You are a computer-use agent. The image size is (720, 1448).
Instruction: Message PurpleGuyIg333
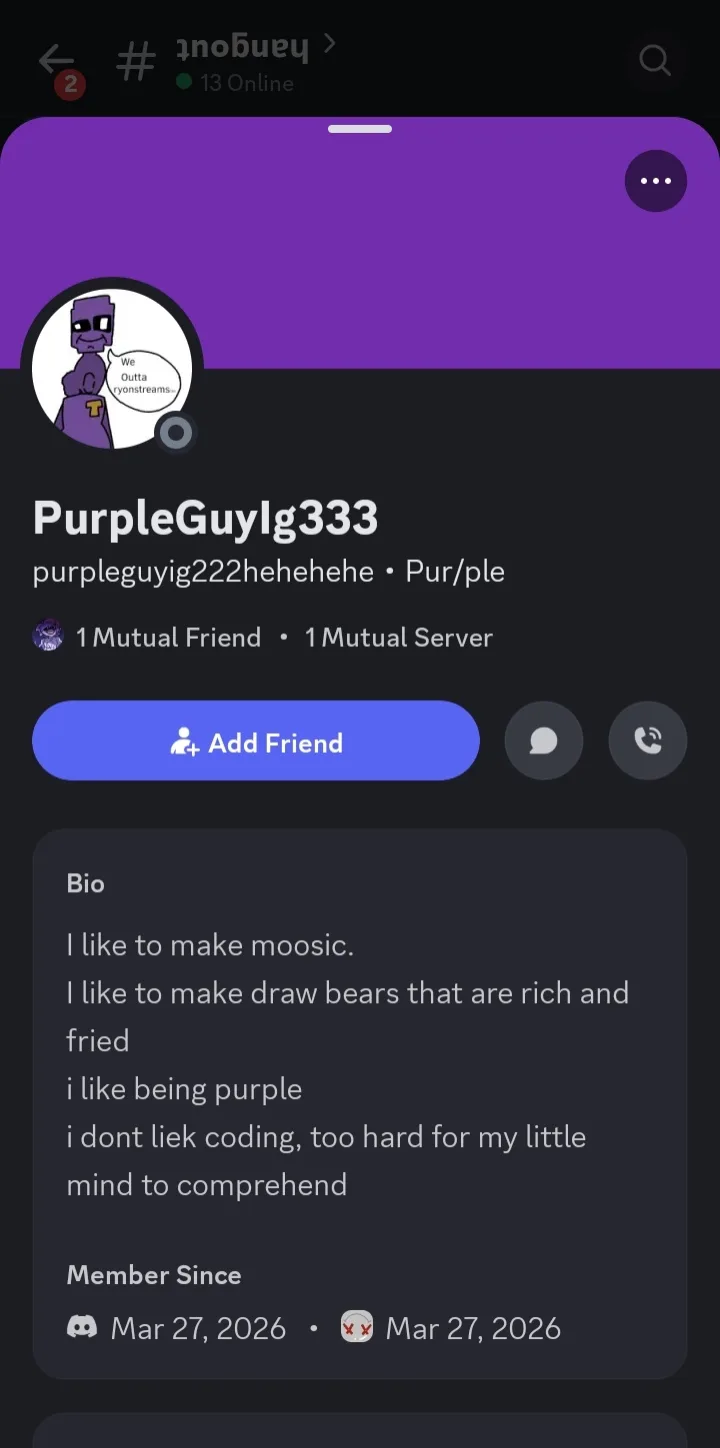pos(543,741)
